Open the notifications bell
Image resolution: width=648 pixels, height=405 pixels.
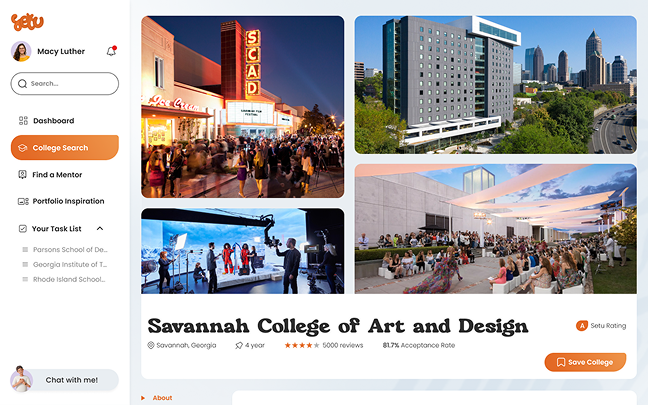(111, 51)
